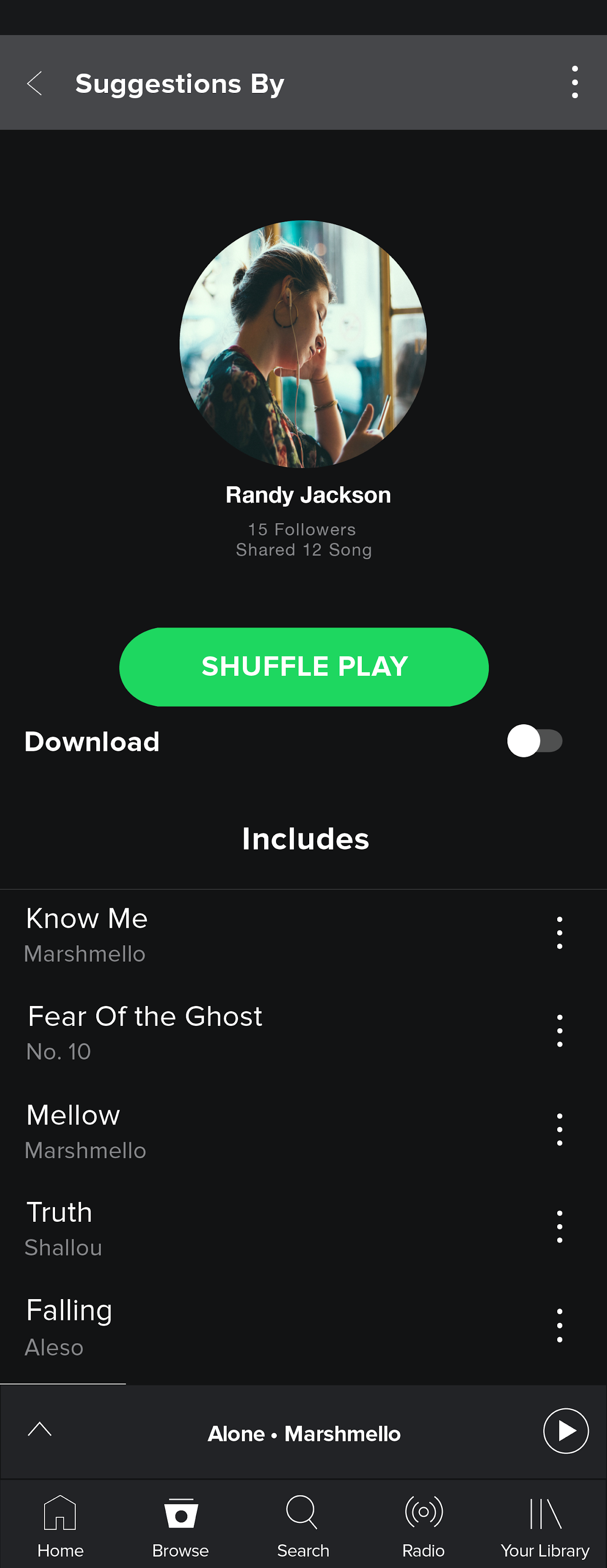Screen dimensions: 607x1568
Task: Open the overflow menu in the header
Action: [574, 82]
